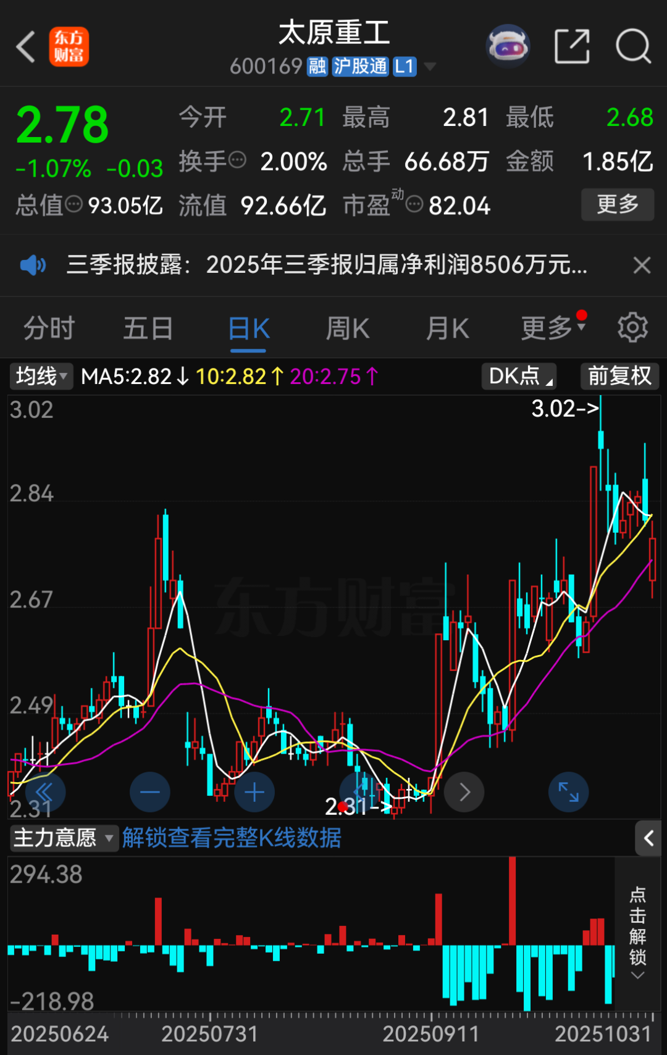The height and width of the screenshot is (1055, 667).
Task: Open the 均线 indicator dropdown
Action: coord(41,377)
